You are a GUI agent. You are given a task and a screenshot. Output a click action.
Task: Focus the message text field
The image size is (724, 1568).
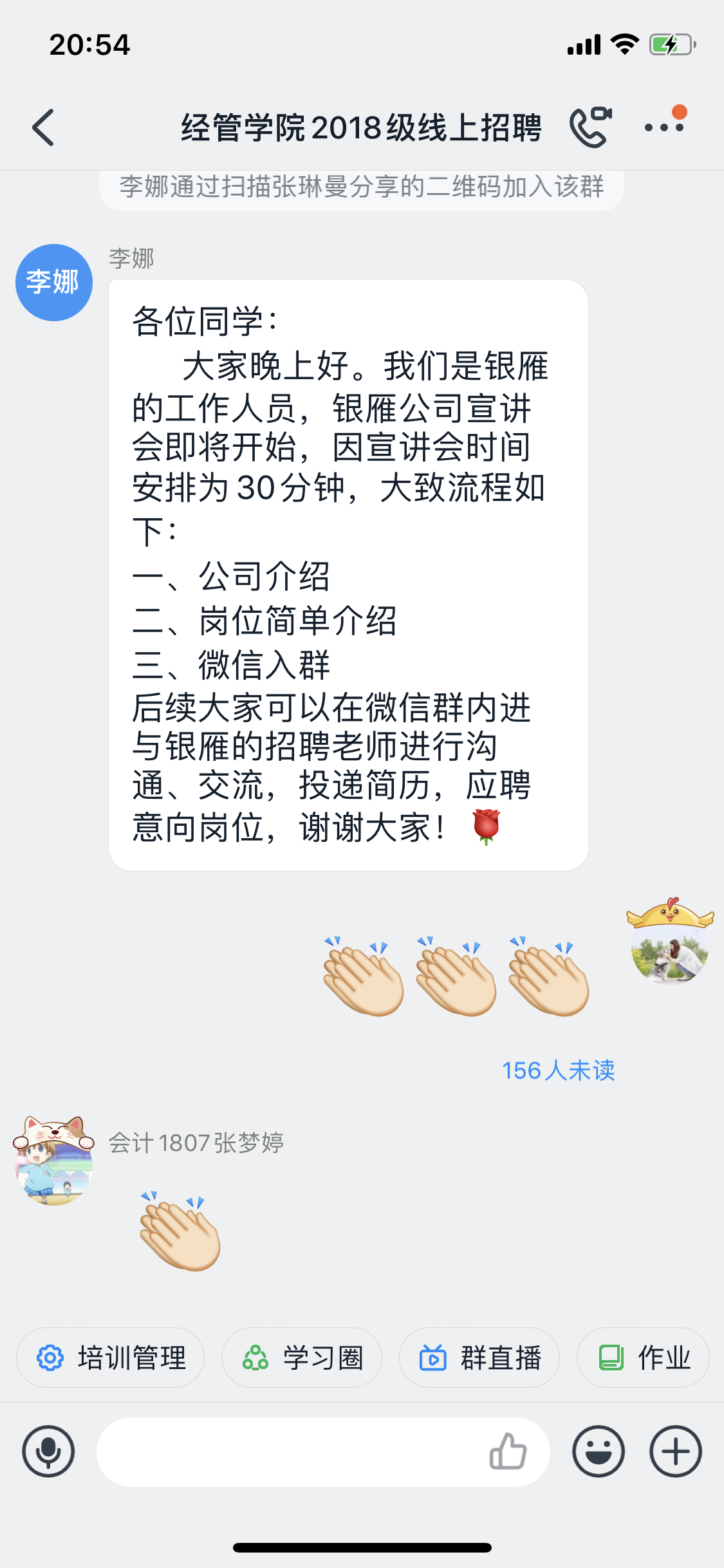[290, 1451]
